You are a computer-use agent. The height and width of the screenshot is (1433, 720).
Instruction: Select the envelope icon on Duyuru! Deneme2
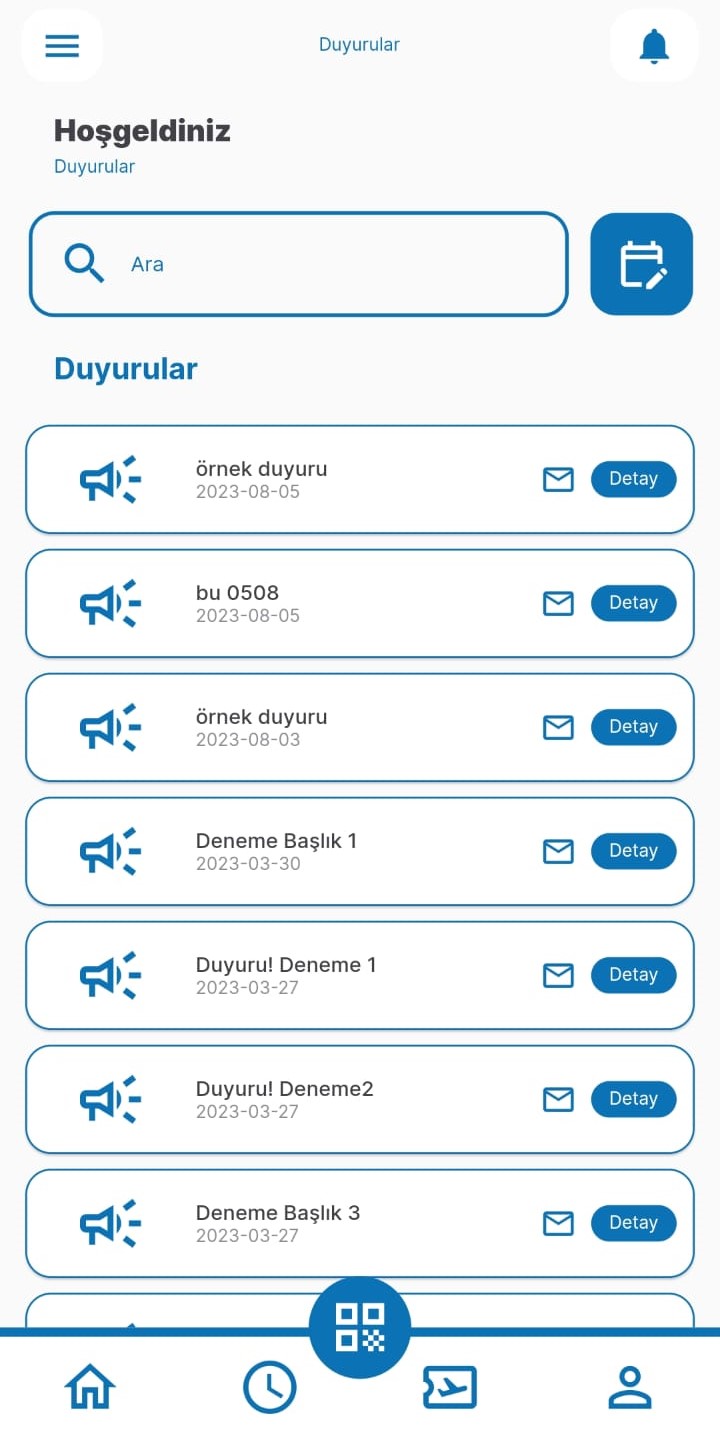click(558, 1099)
